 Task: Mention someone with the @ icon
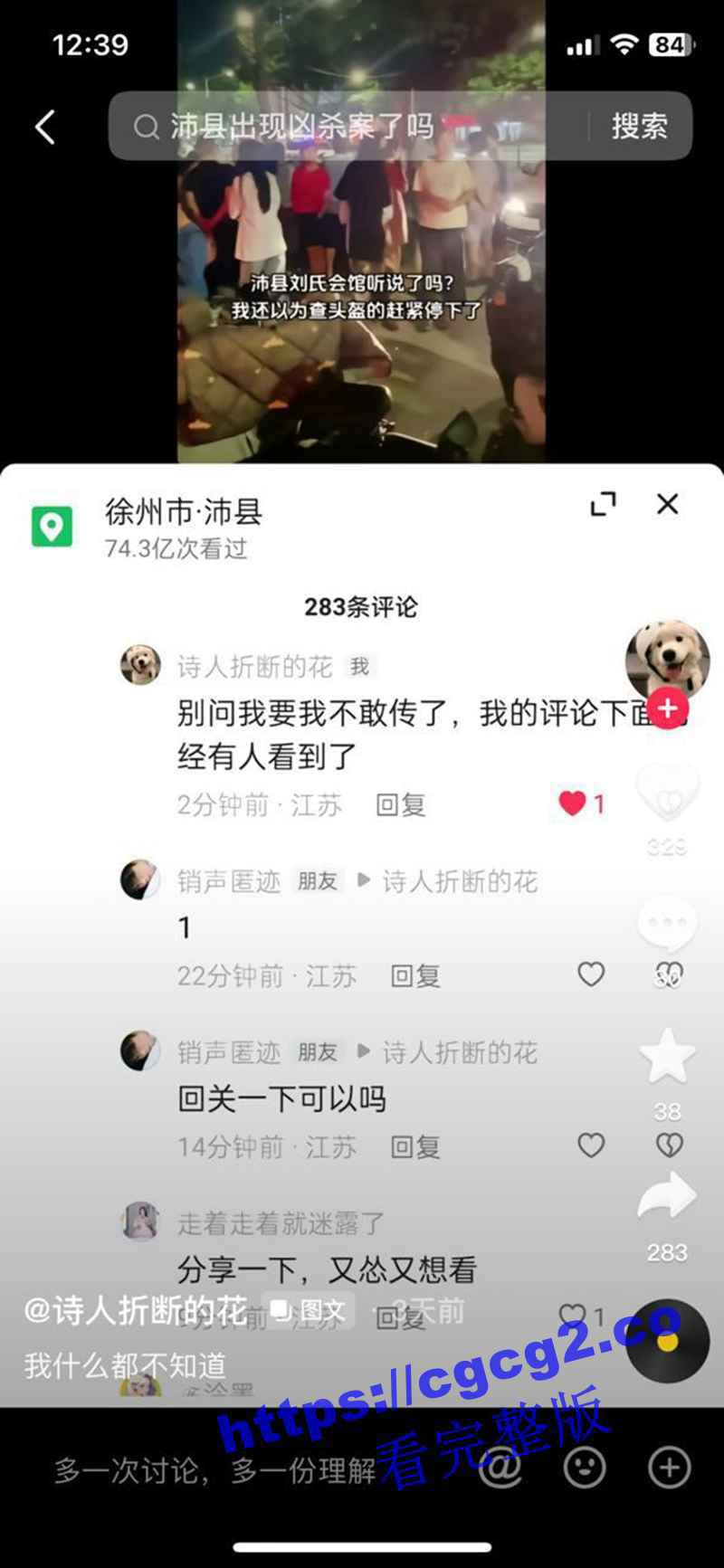500,1468
